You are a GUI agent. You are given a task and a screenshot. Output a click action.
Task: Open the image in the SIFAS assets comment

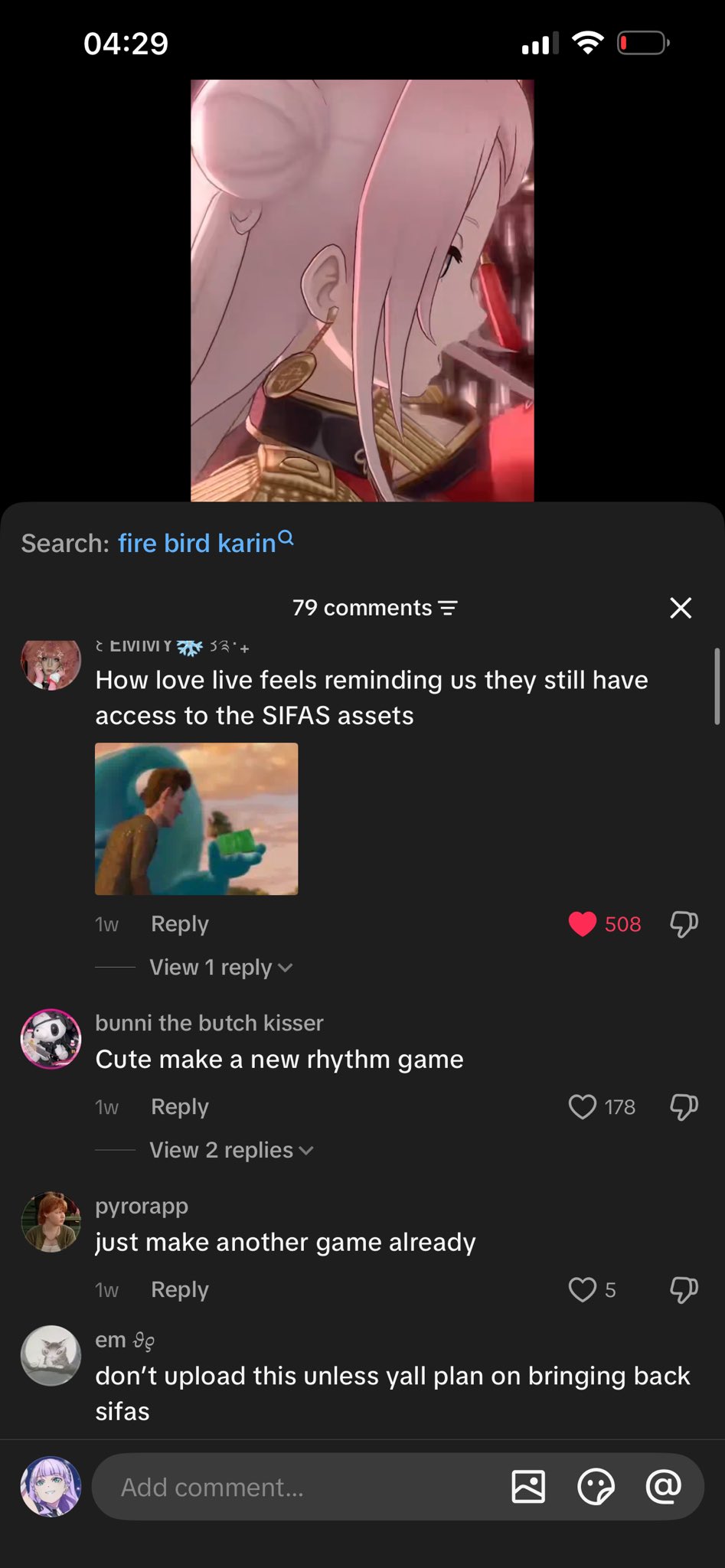click(197, 818)
